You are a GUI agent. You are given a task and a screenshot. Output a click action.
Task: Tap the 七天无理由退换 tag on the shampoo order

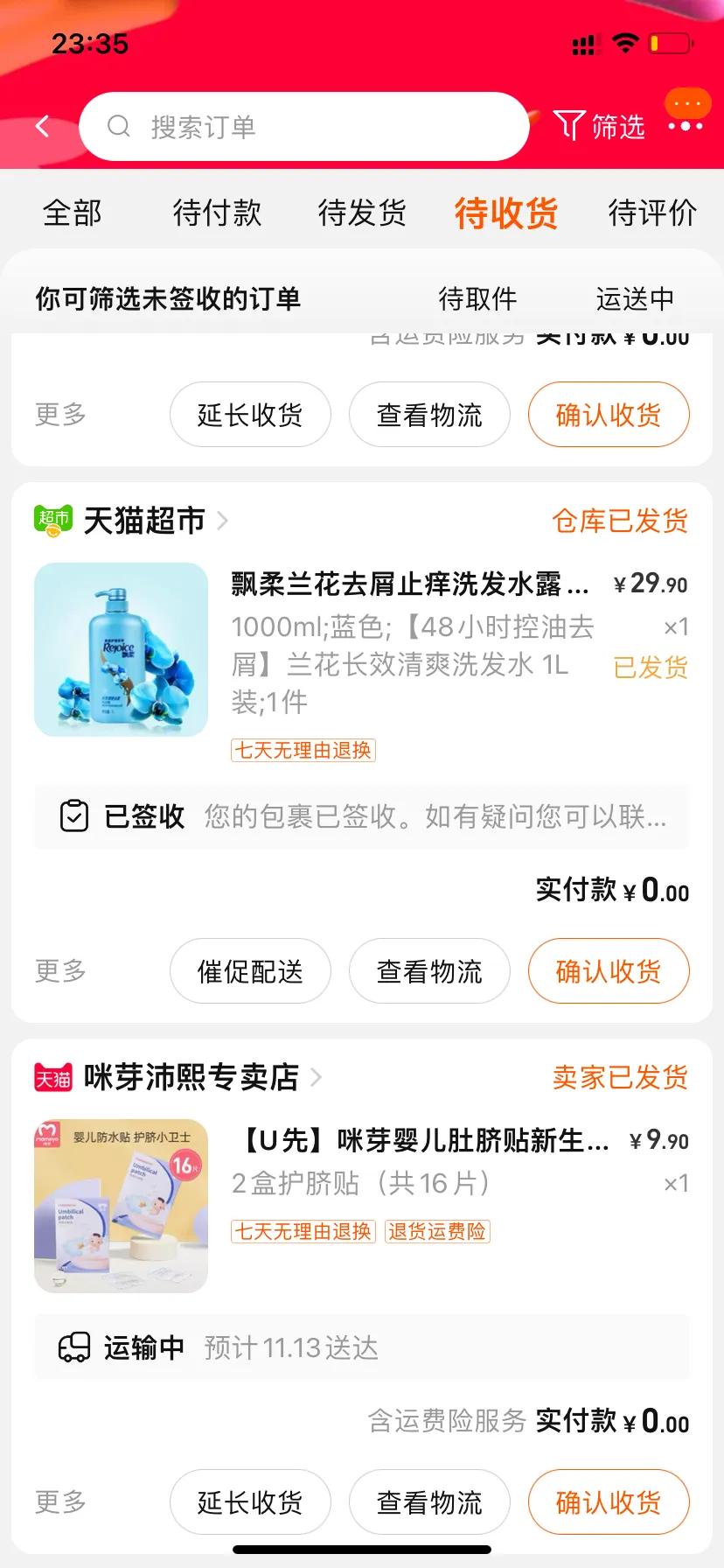tap(302, 750)
